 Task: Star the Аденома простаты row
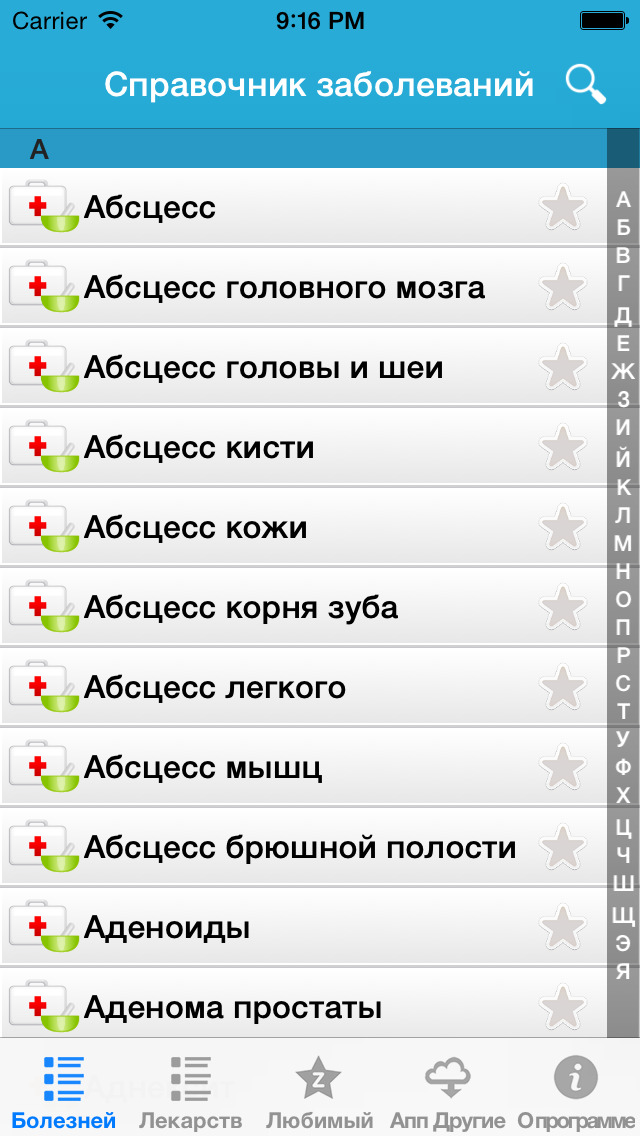[x=562, y=1007]
